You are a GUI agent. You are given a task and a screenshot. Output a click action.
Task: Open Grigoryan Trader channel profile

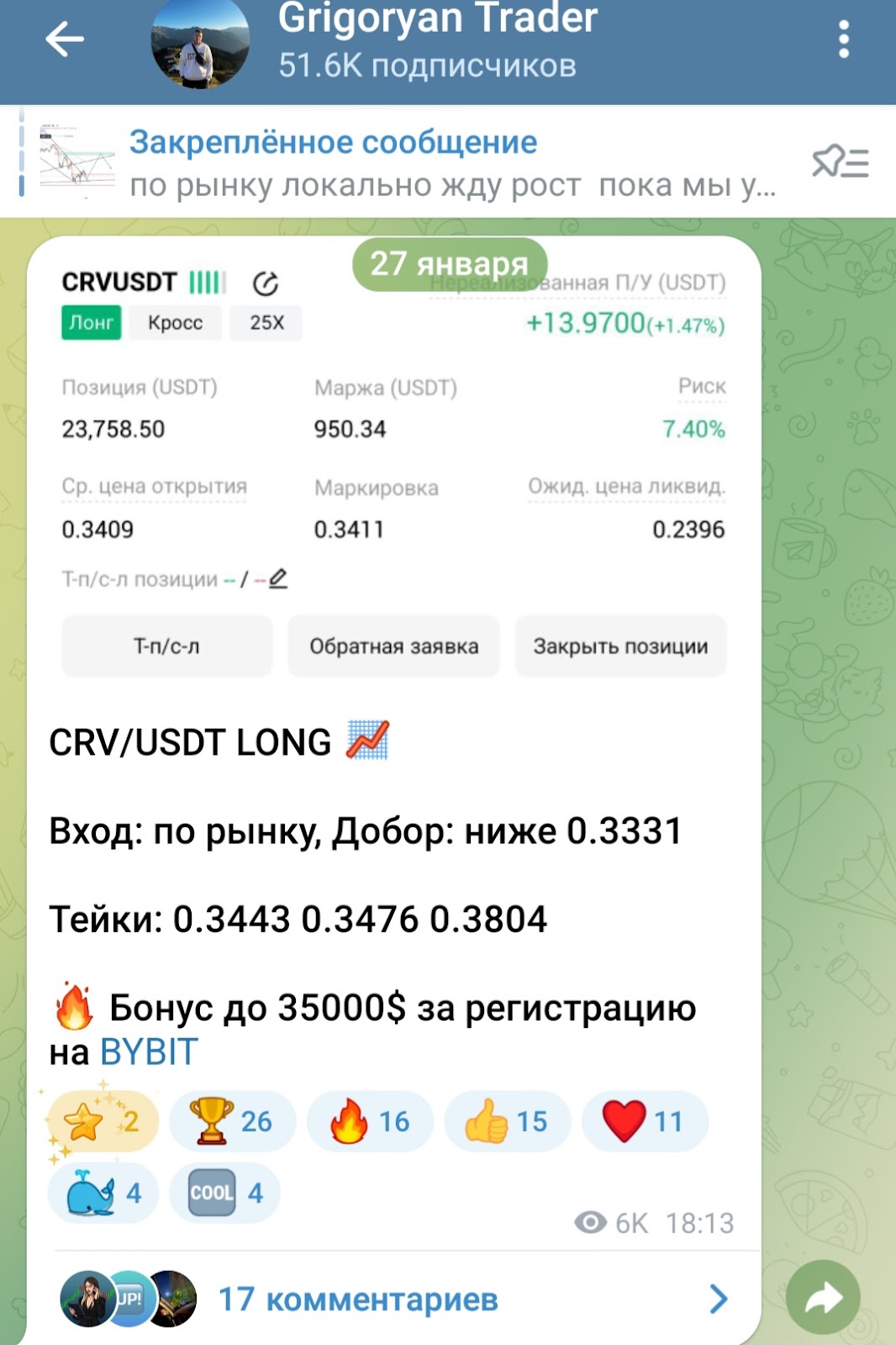coord(437,42)
